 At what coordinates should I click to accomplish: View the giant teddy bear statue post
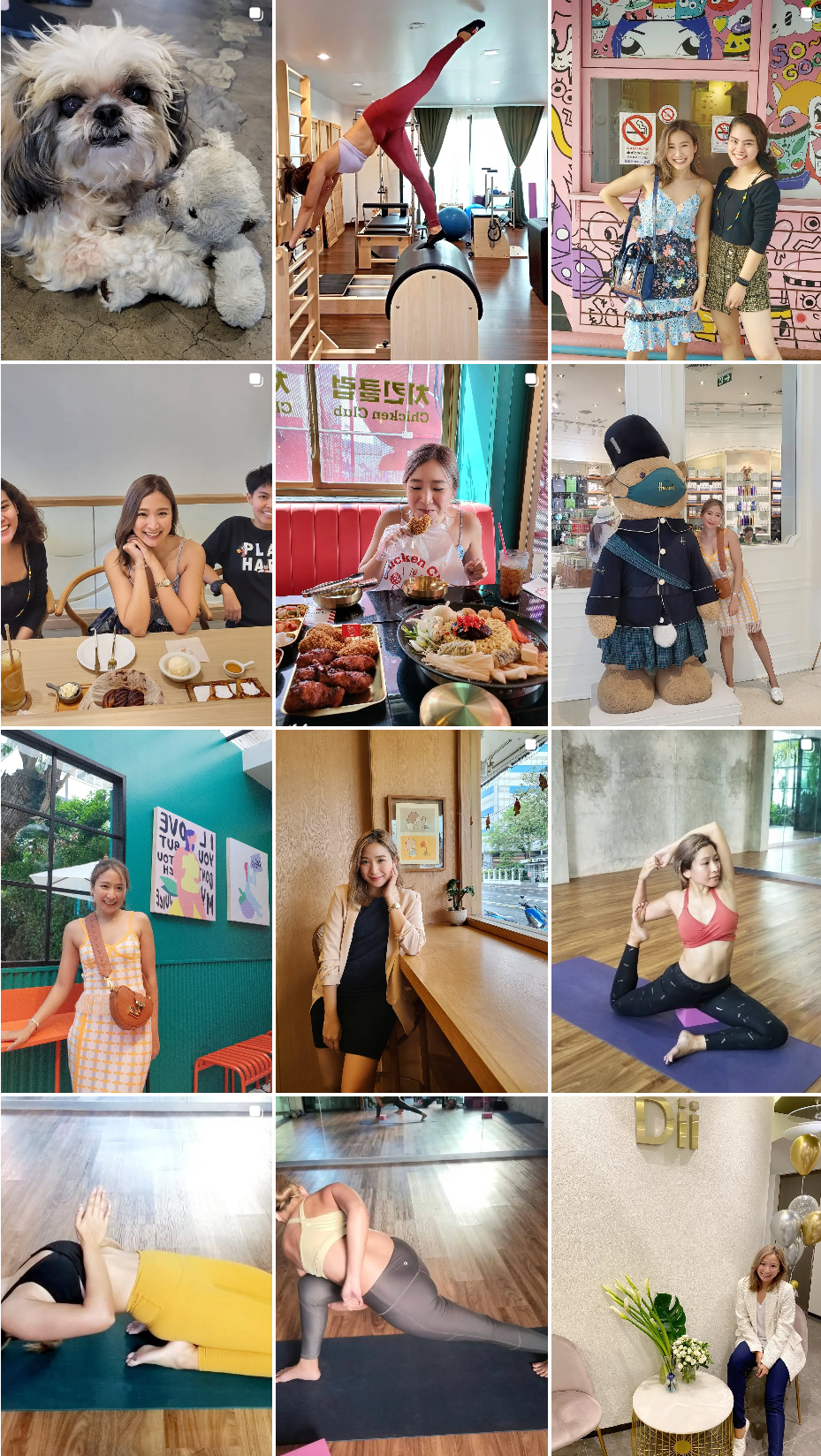686,545
